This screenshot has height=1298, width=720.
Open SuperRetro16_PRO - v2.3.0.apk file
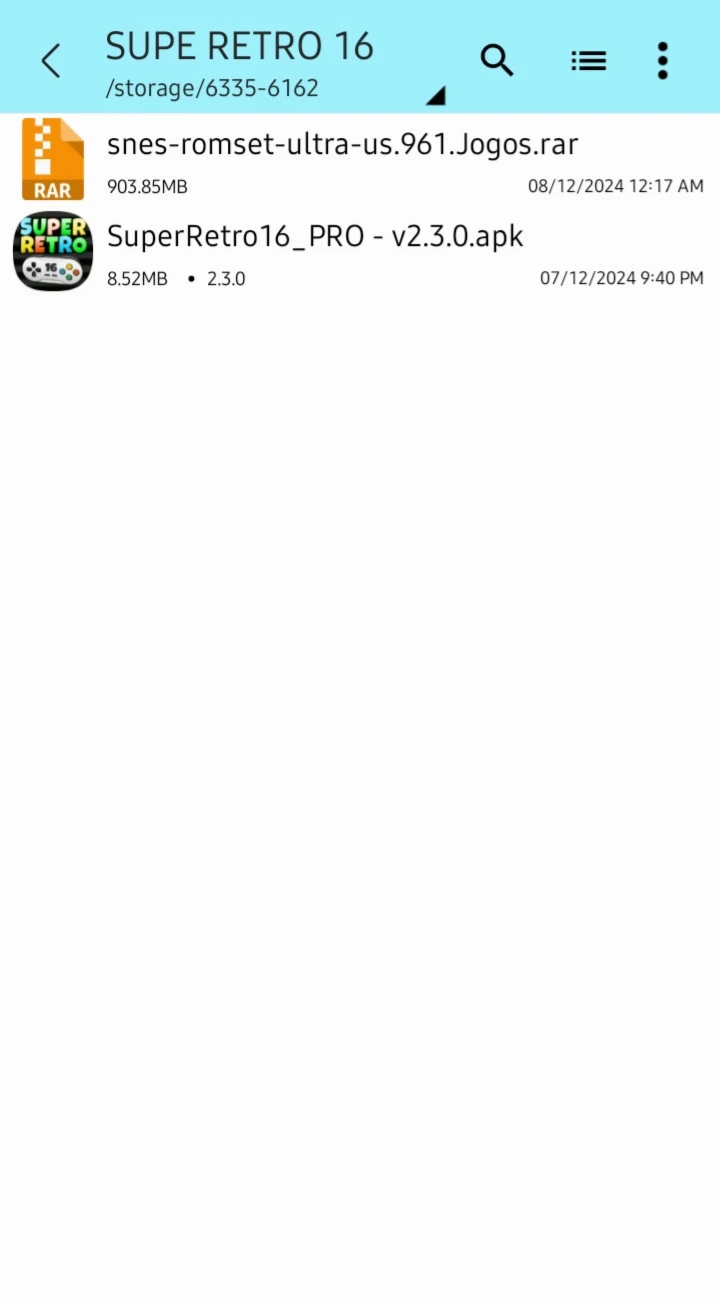pos(360,252)
